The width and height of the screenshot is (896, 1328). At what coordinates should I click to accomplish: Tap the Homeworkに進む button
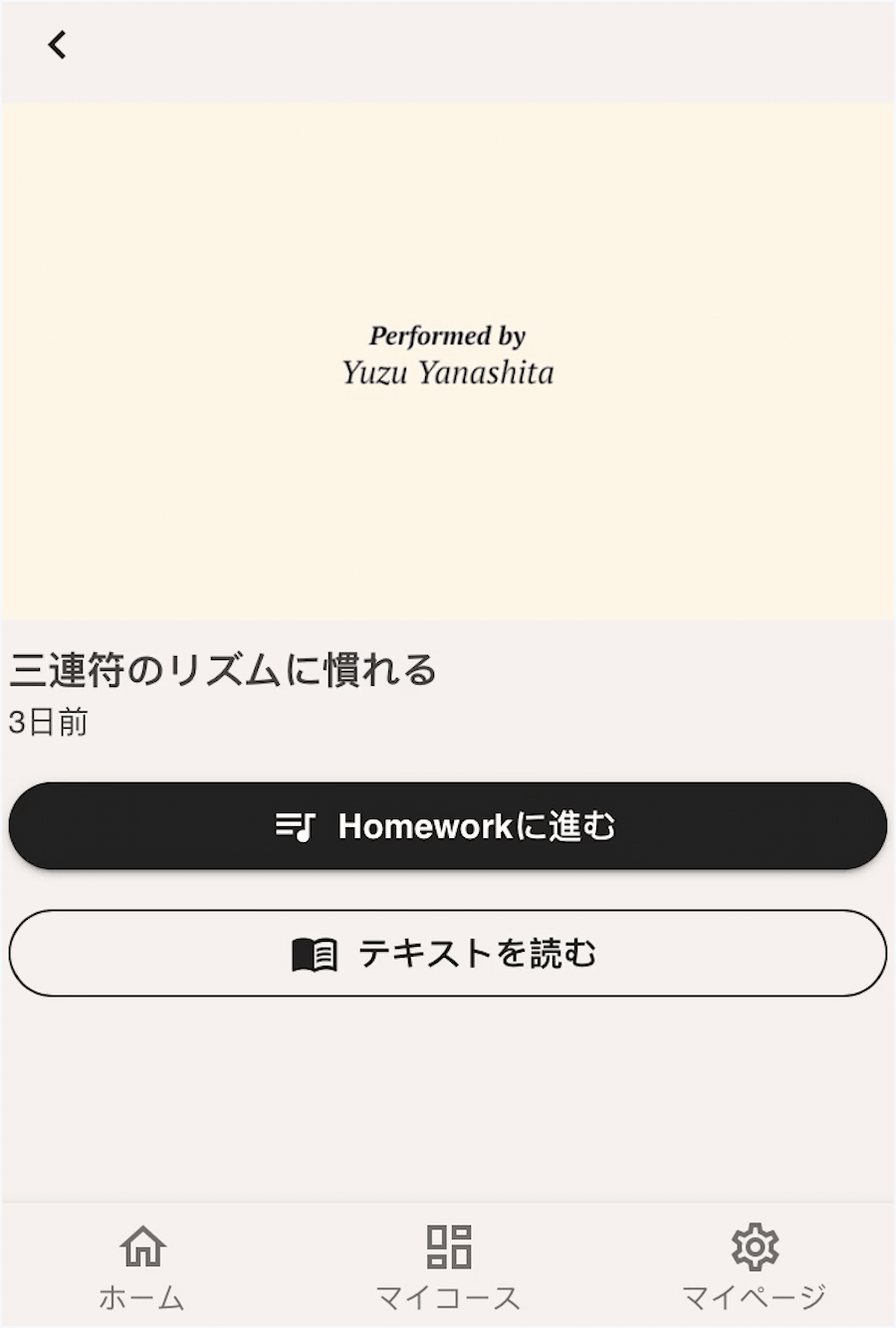(447, 825)
